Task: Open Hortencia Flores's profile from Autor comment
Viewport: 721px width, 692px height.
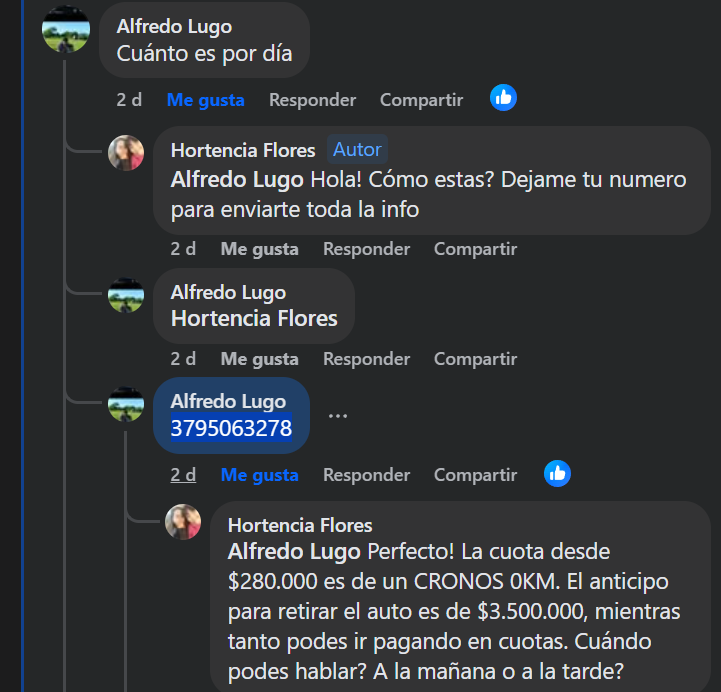Action: [x=243, y=150]
